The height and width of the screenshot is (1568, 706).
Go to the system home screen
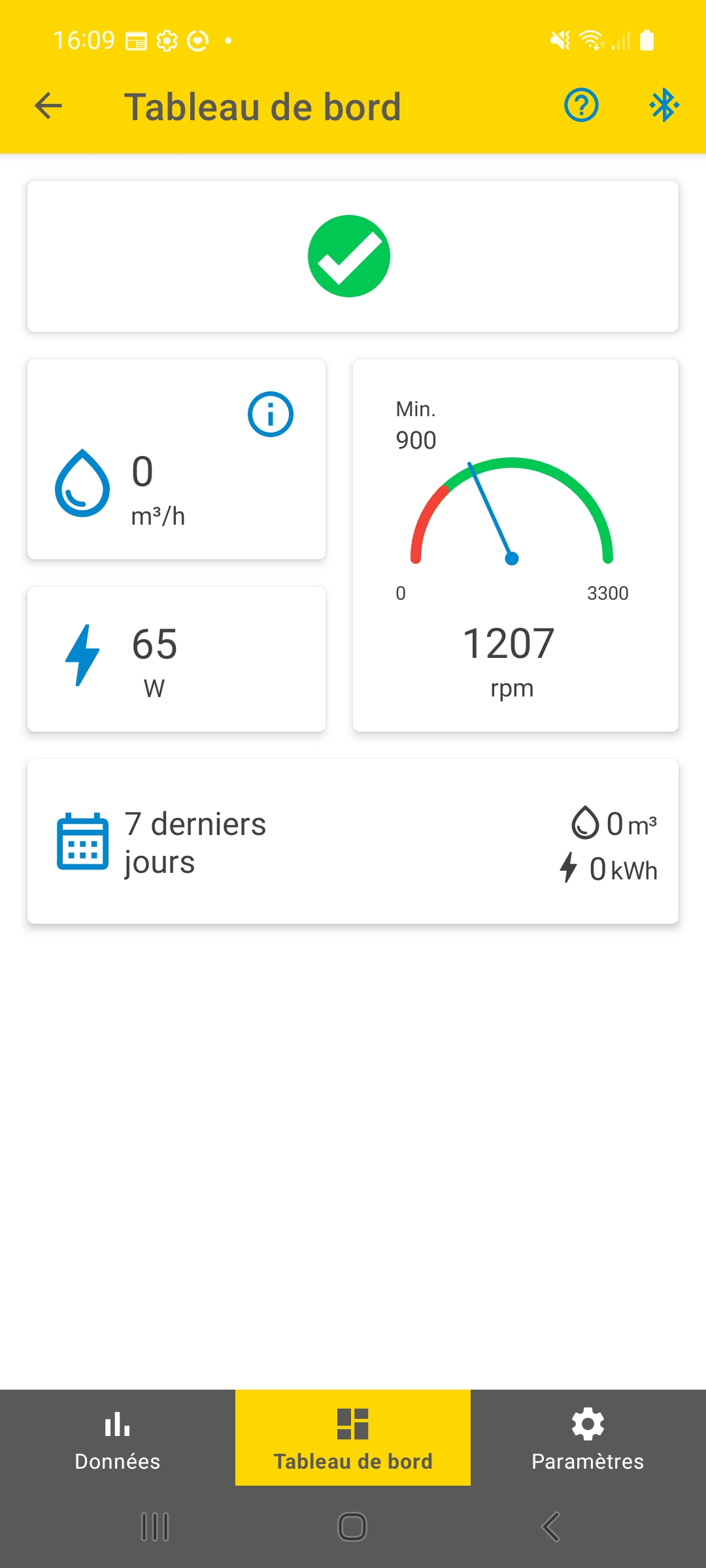(x=352, y=1527)
